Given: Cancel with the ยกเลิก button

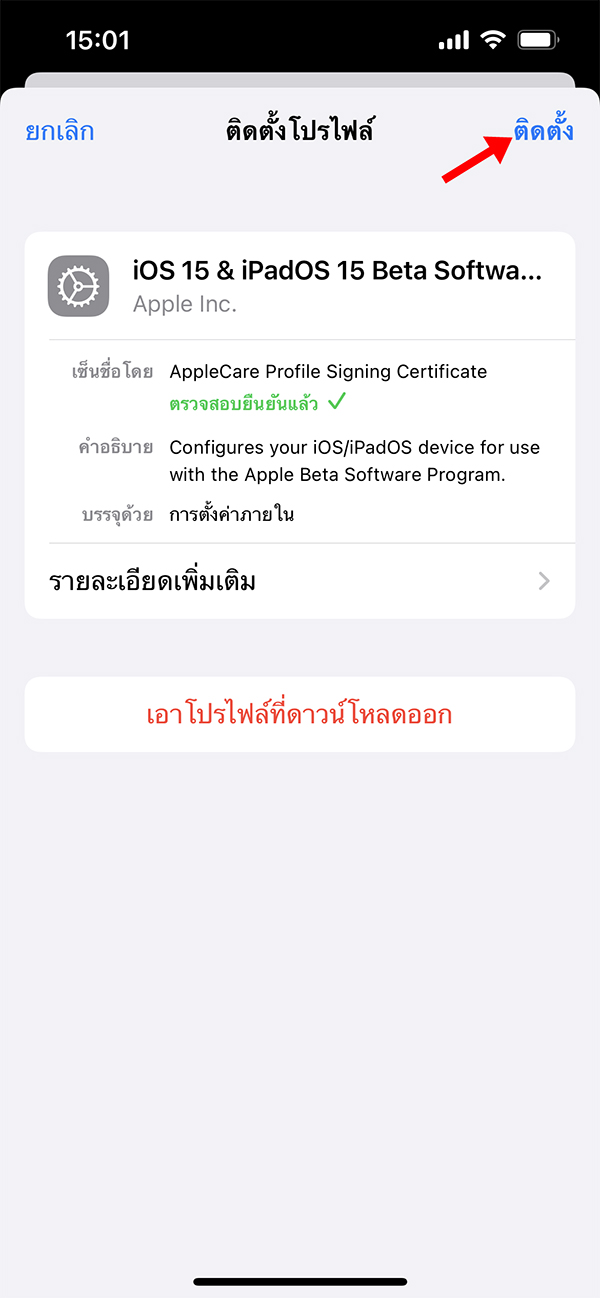Looking at the screenshot, I should 60,131.
